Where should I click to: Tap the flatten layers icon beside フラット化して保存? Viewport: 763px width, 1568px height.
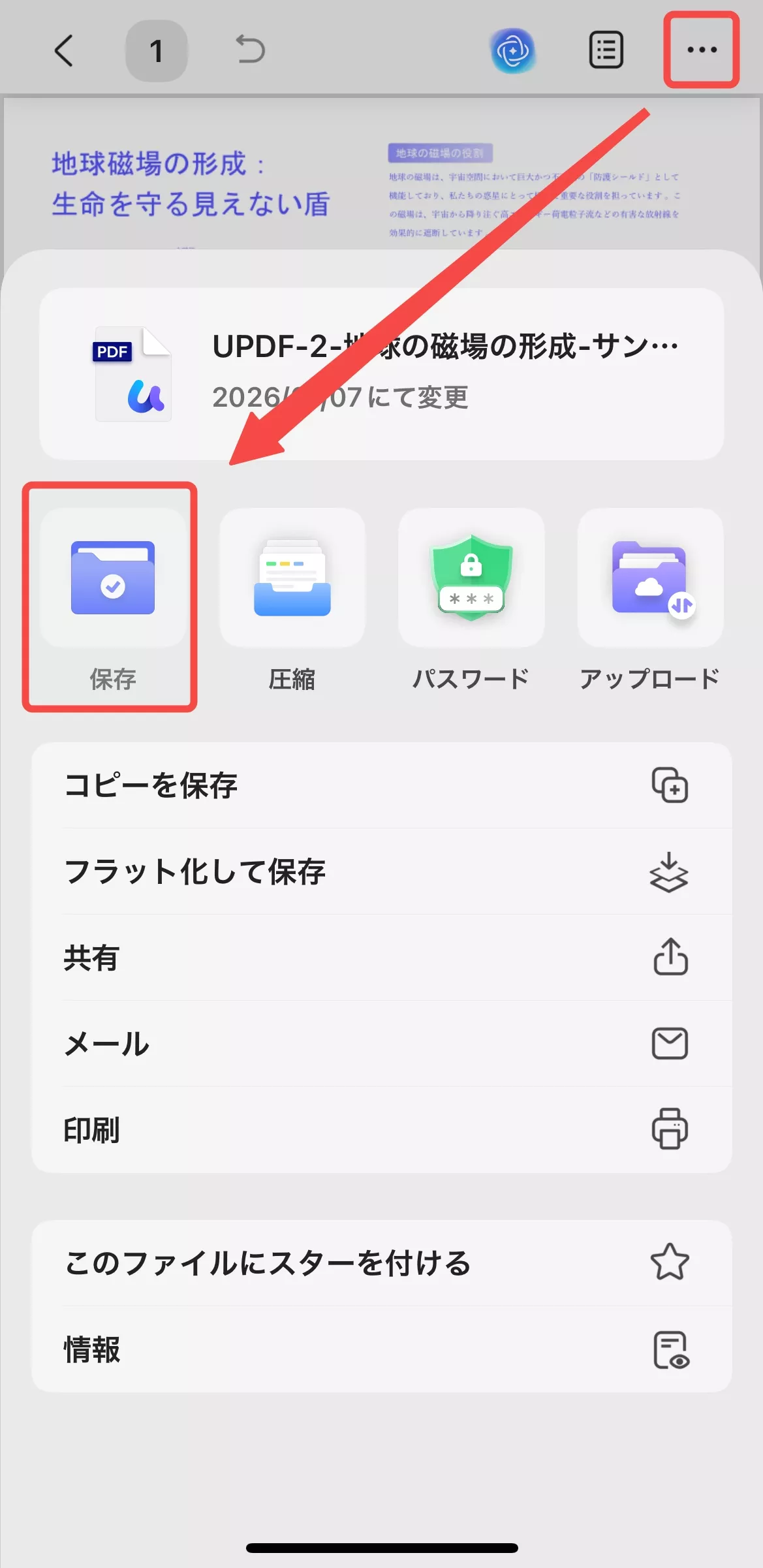(x=670, y=872)
